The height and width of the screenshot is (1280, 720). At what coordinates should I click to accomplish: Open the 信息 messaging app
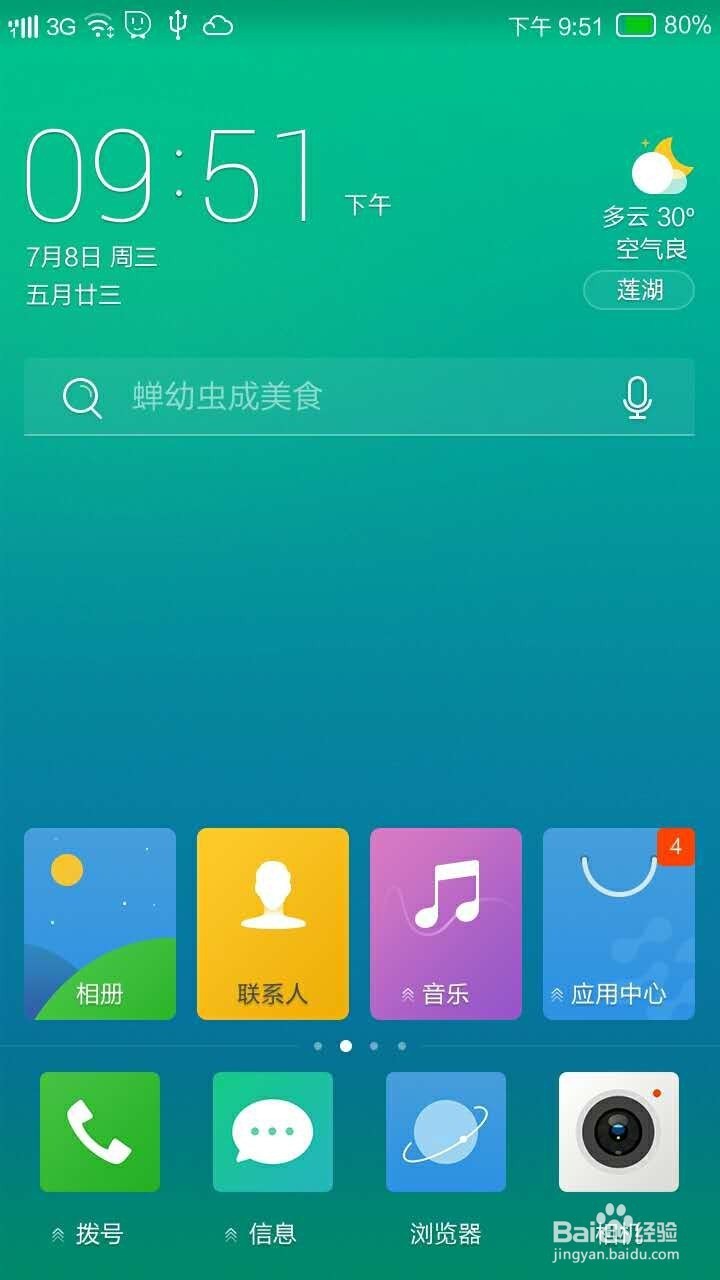[x=272, y=1131]
